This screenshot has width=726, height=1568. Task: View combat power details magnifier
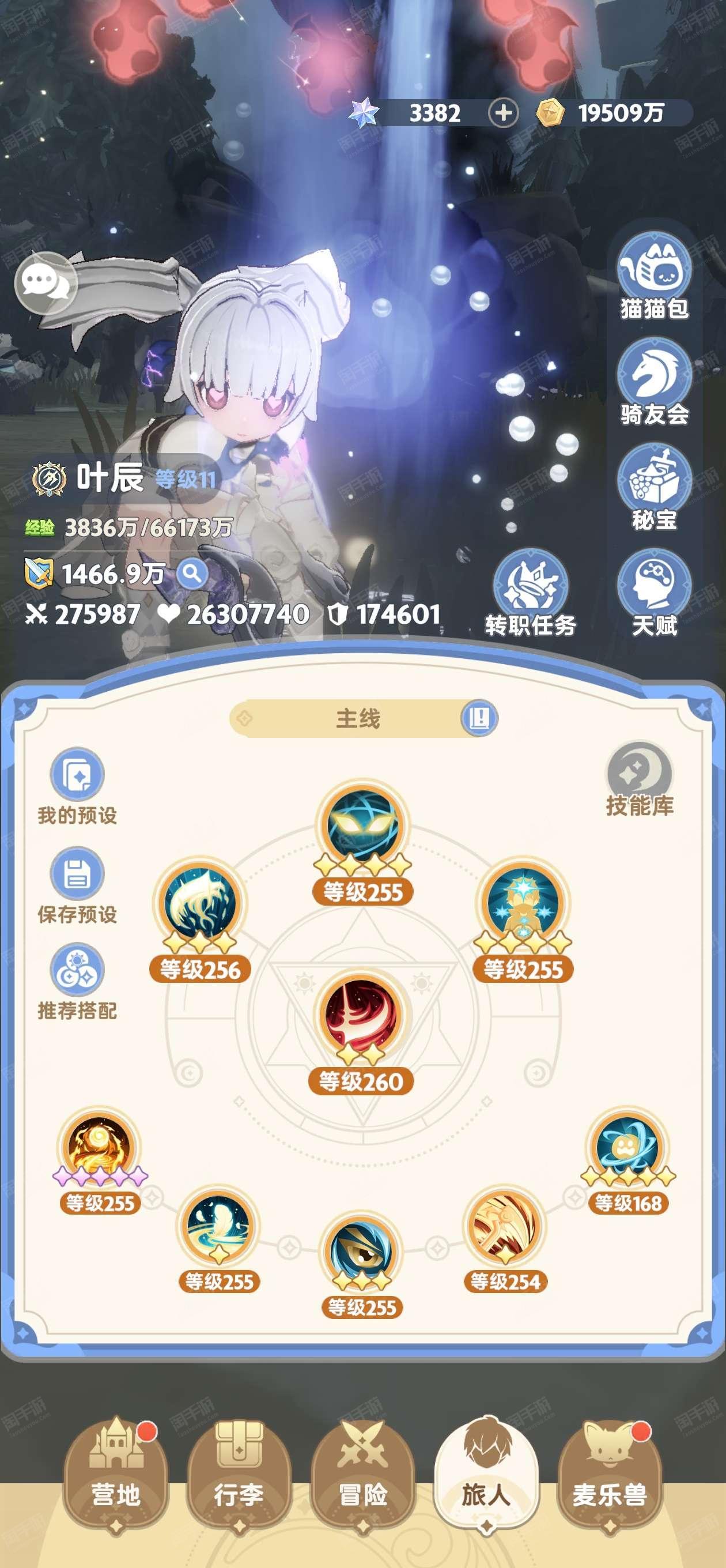click(192, 574)
